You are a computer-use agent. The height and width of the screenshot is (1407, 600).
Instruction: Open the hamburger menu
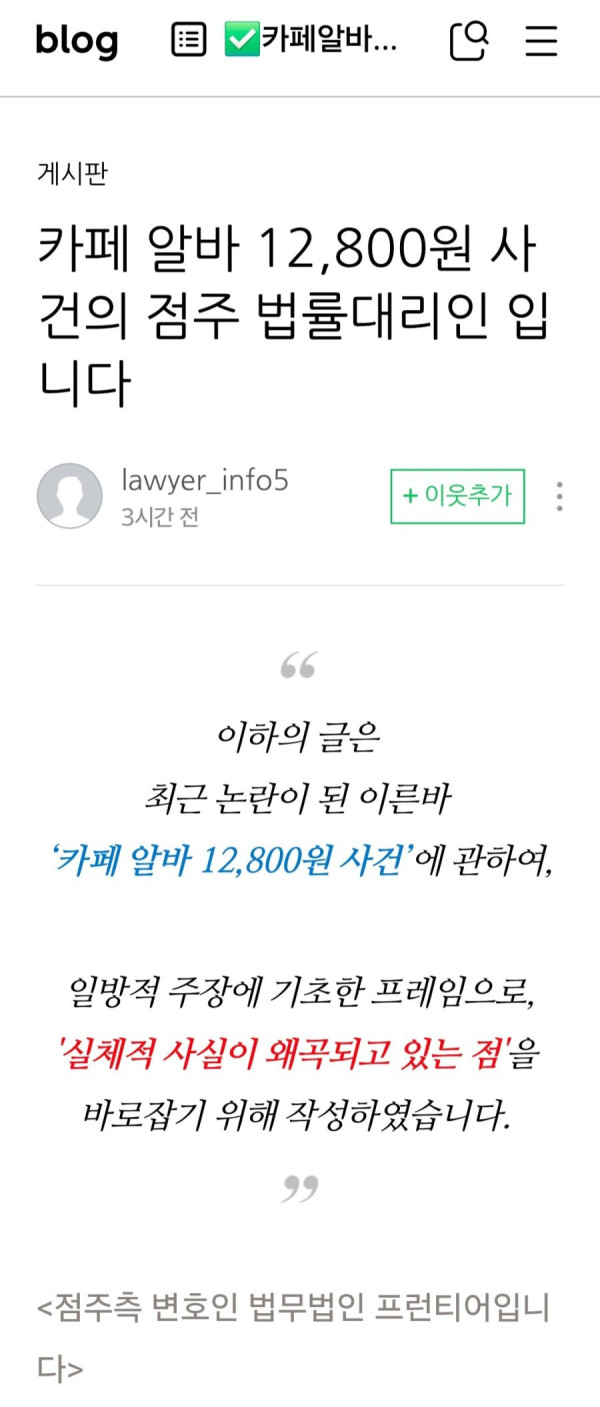[x=541, y=40]
